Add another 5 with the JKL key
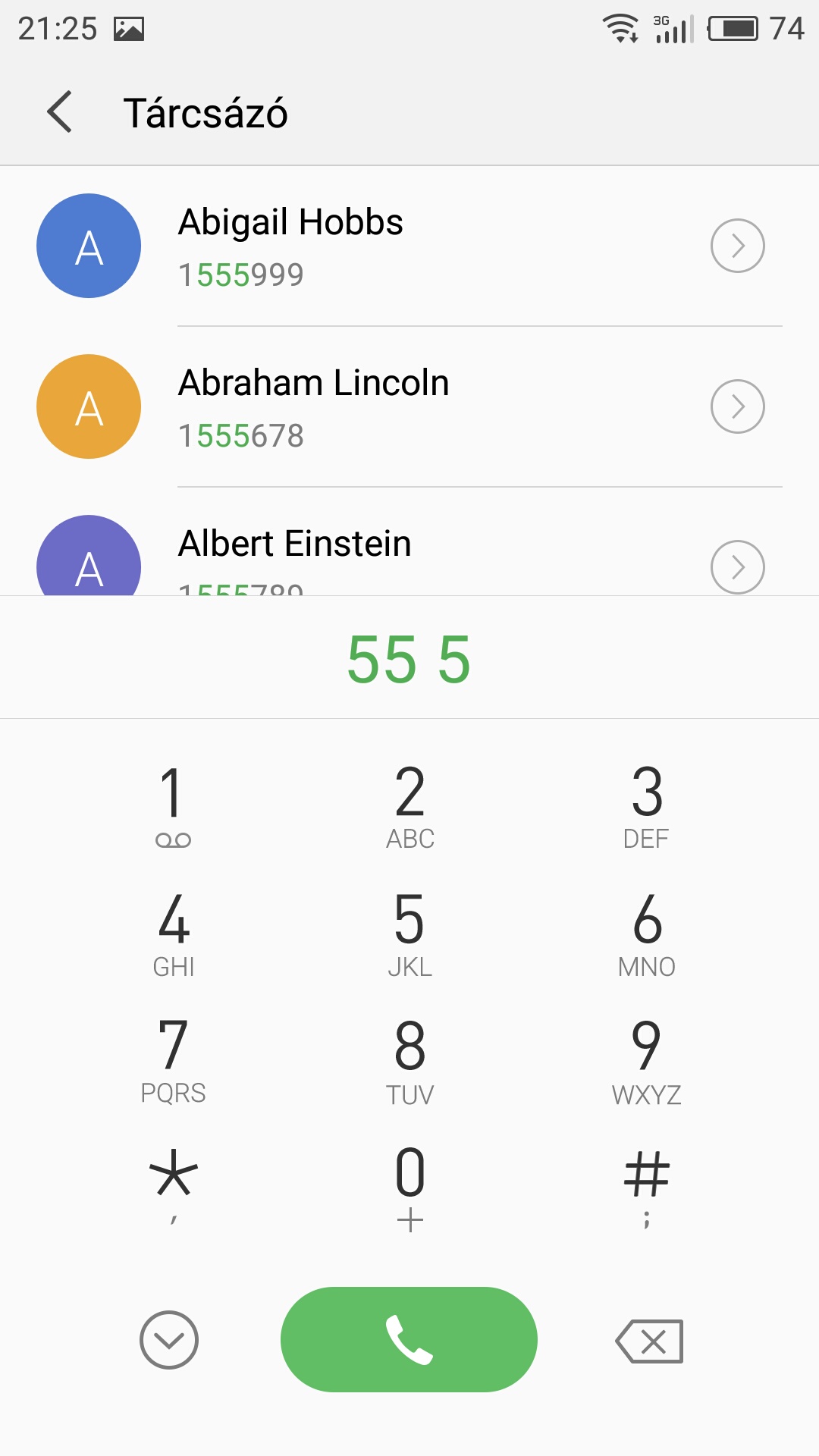This screenshot has width=819, height=1456. tap(409, 934)
